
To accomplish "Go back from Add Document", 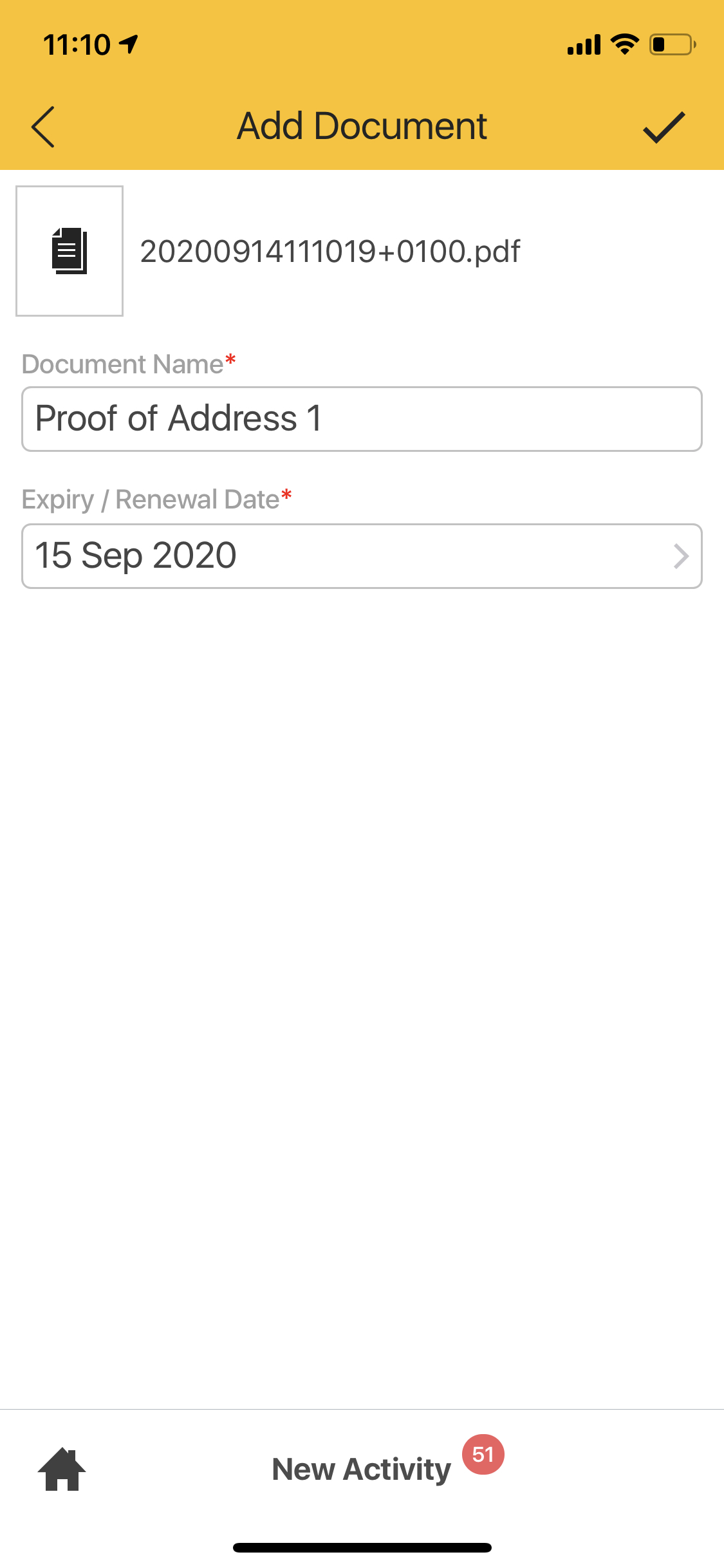I will (x=43, y=127).
